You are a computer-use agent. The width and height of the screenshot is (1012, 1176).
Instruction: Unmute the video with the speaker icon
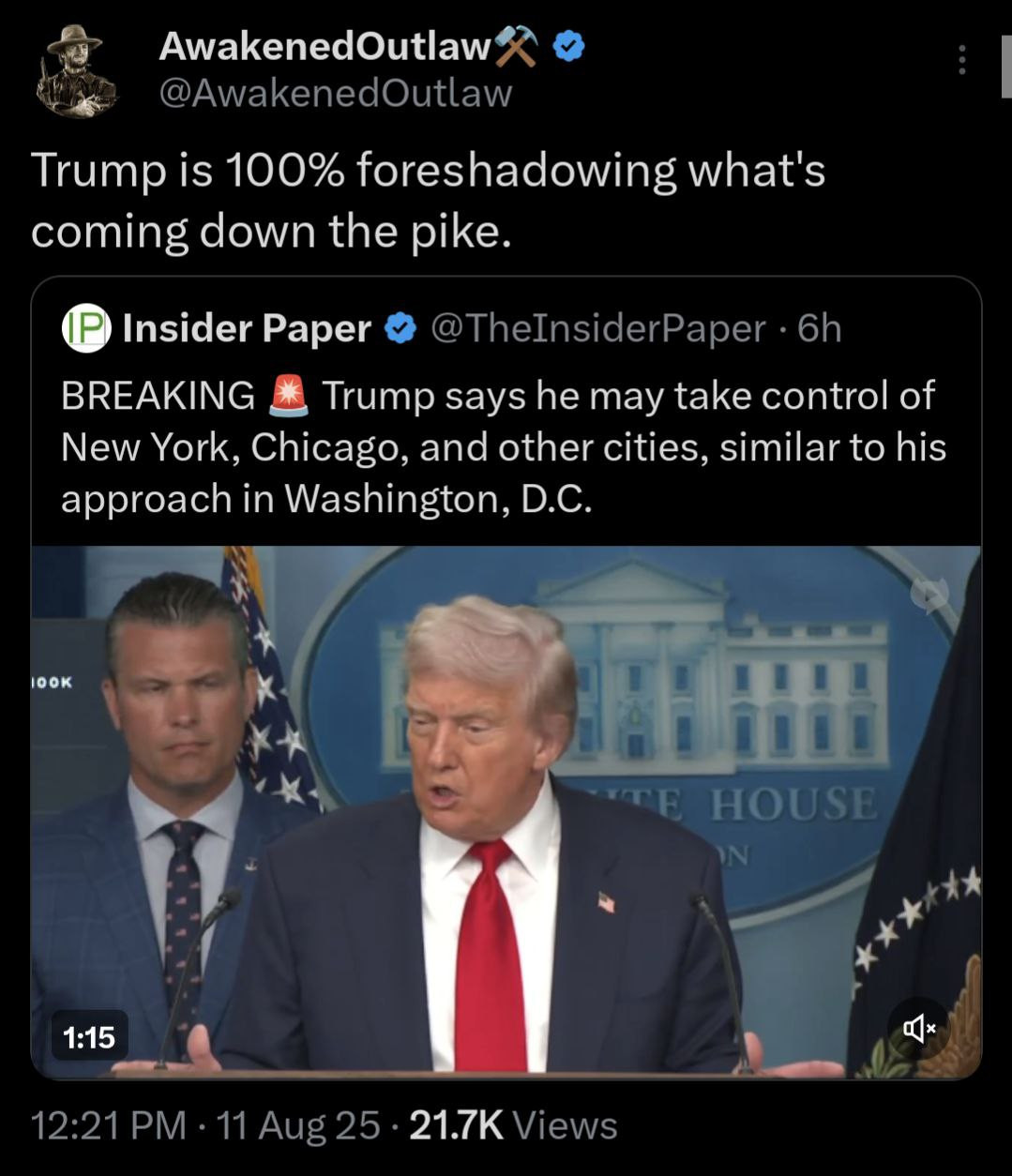pyautogui.click(x=919, y=1029)
